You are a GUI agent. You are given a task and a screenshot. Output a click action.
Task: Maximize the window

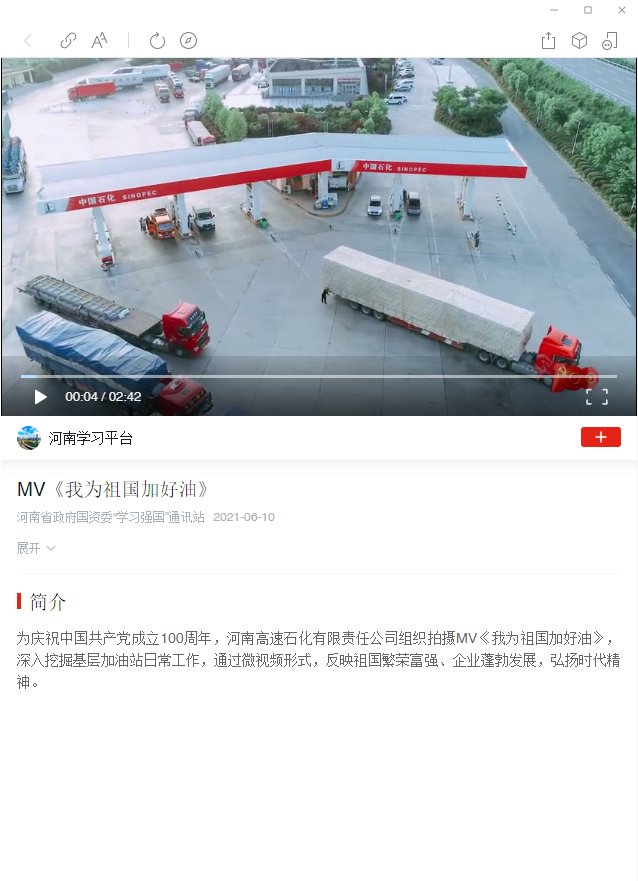pos(588,10)
